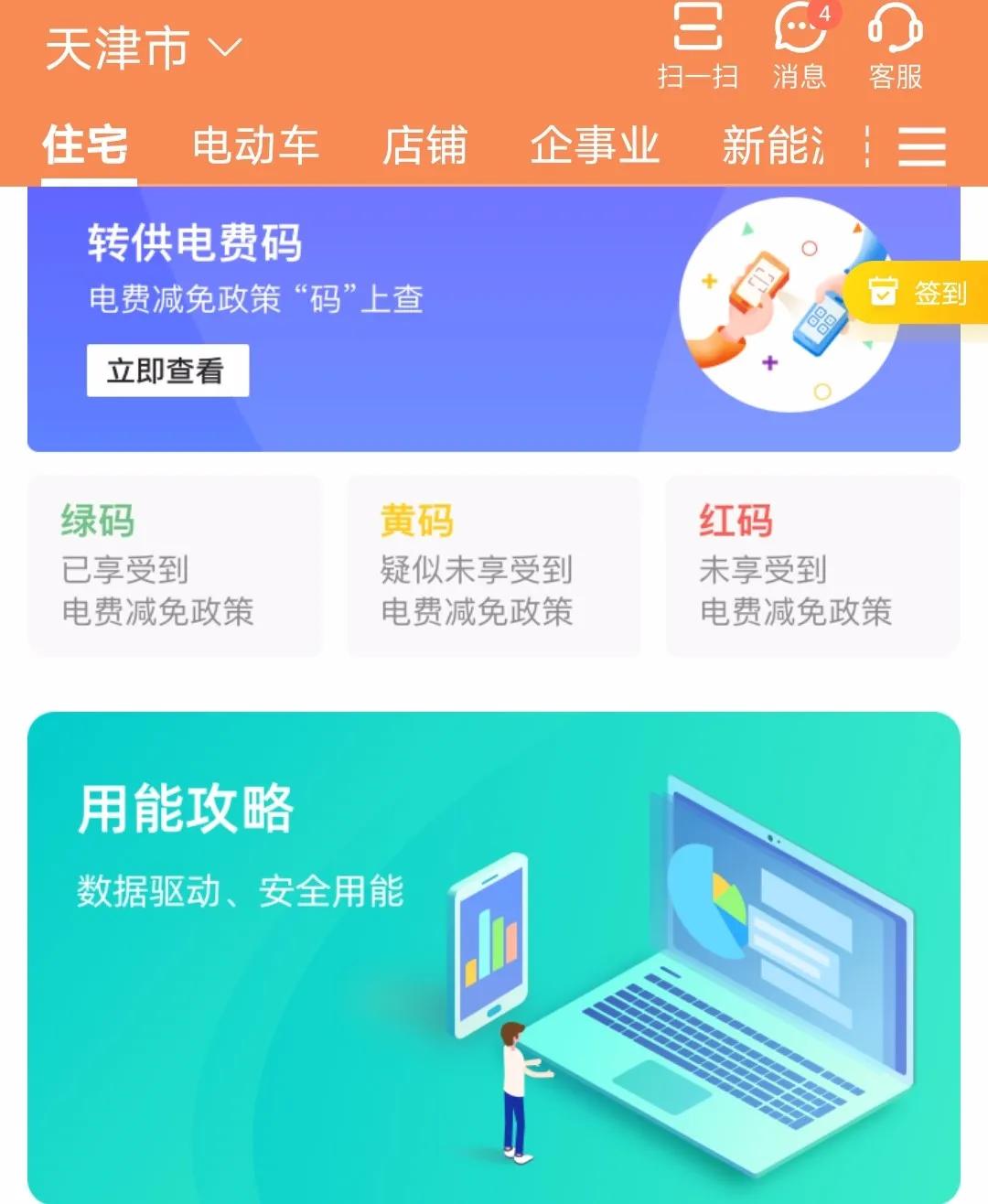988x1204 pixels.
Task: Open the 红码 card
Action: point(812,565)
